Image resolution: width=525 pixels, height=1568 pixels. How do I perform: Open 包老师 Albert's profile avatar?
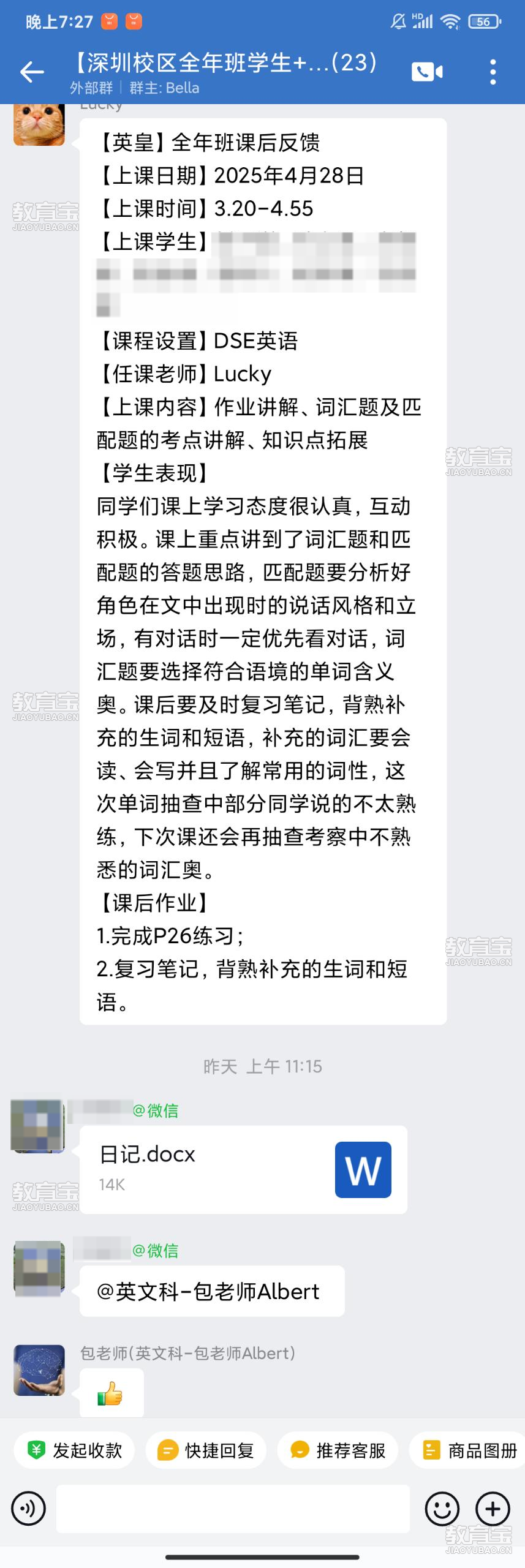(39, 1370)
